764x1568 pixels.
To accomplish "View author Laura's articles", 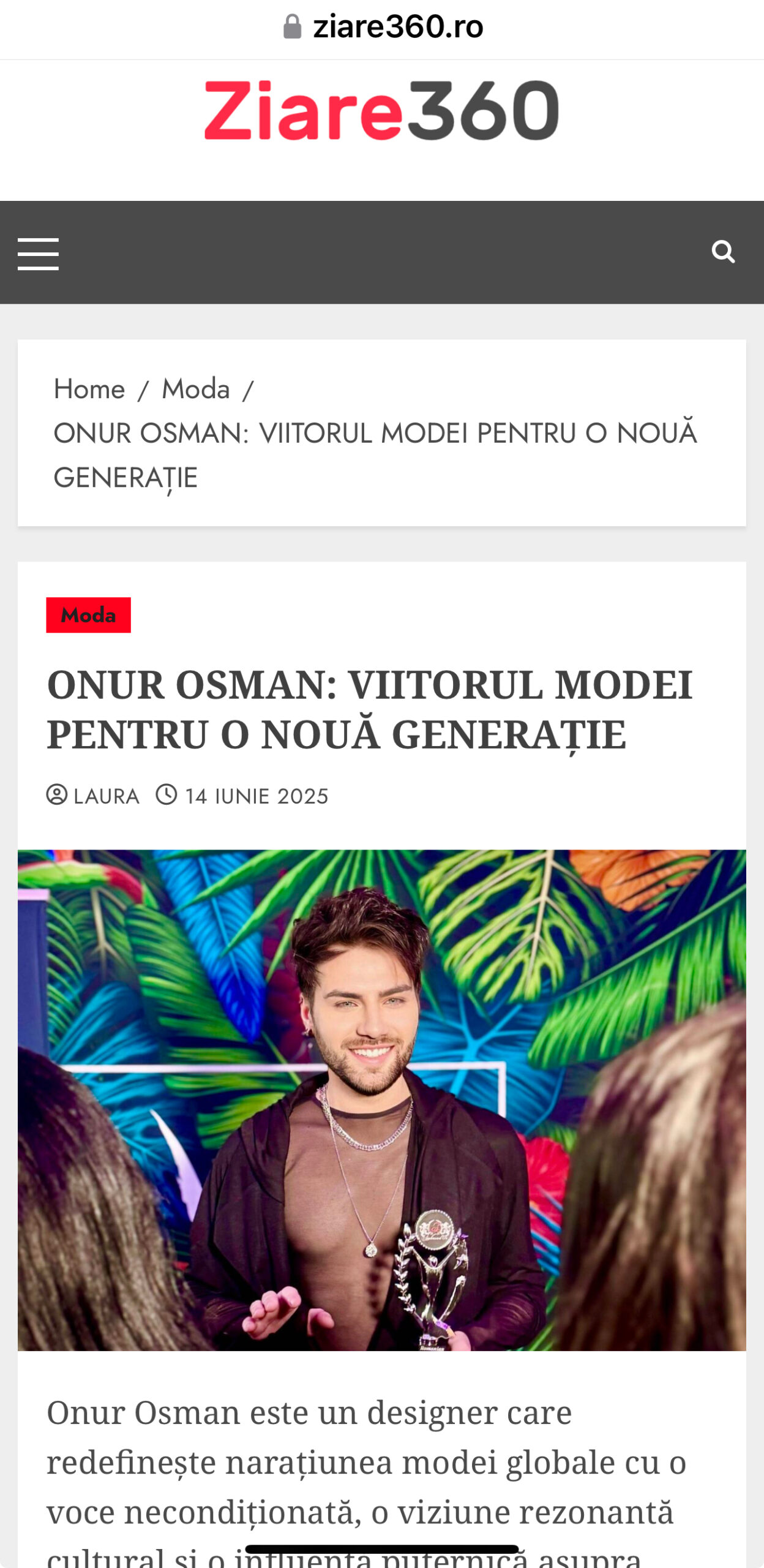I will pyautogui.click(x=105, y=796).
